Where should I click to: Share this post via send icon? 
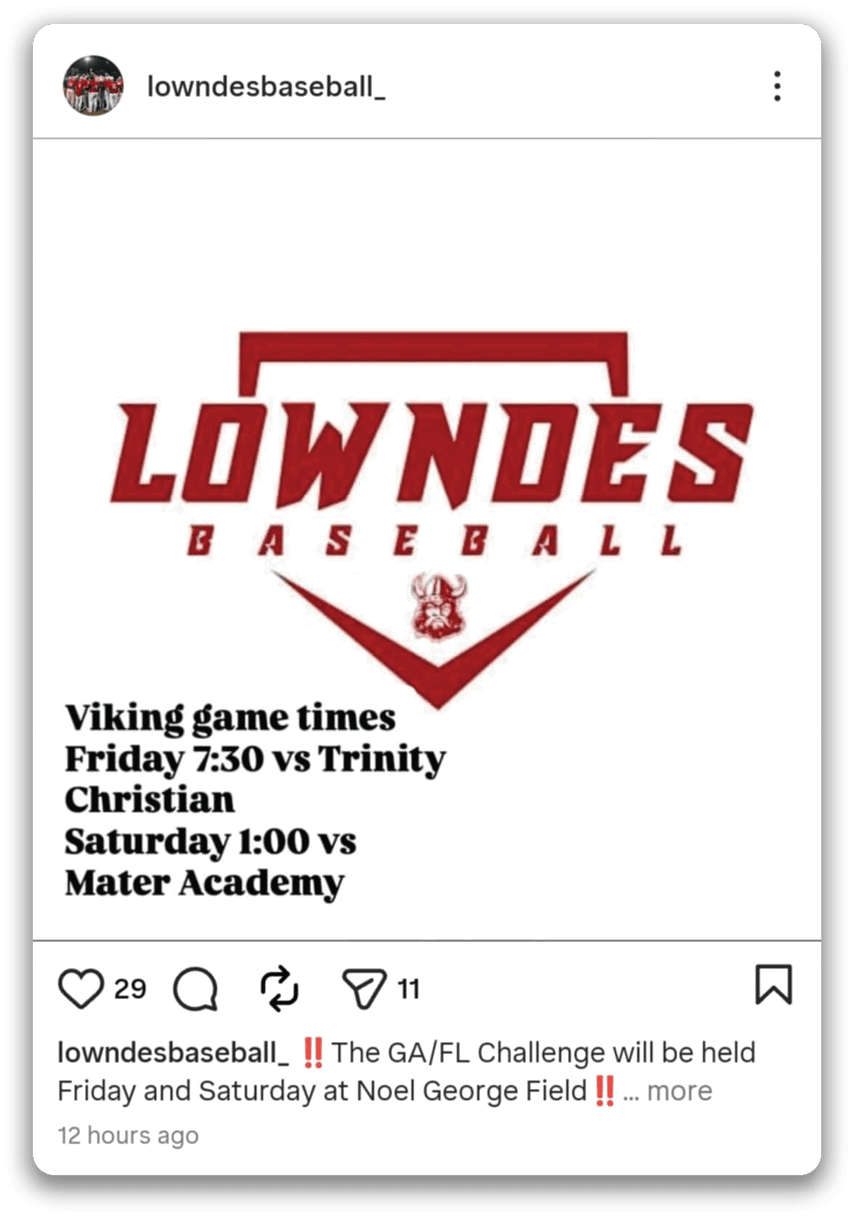click(363, 989)
